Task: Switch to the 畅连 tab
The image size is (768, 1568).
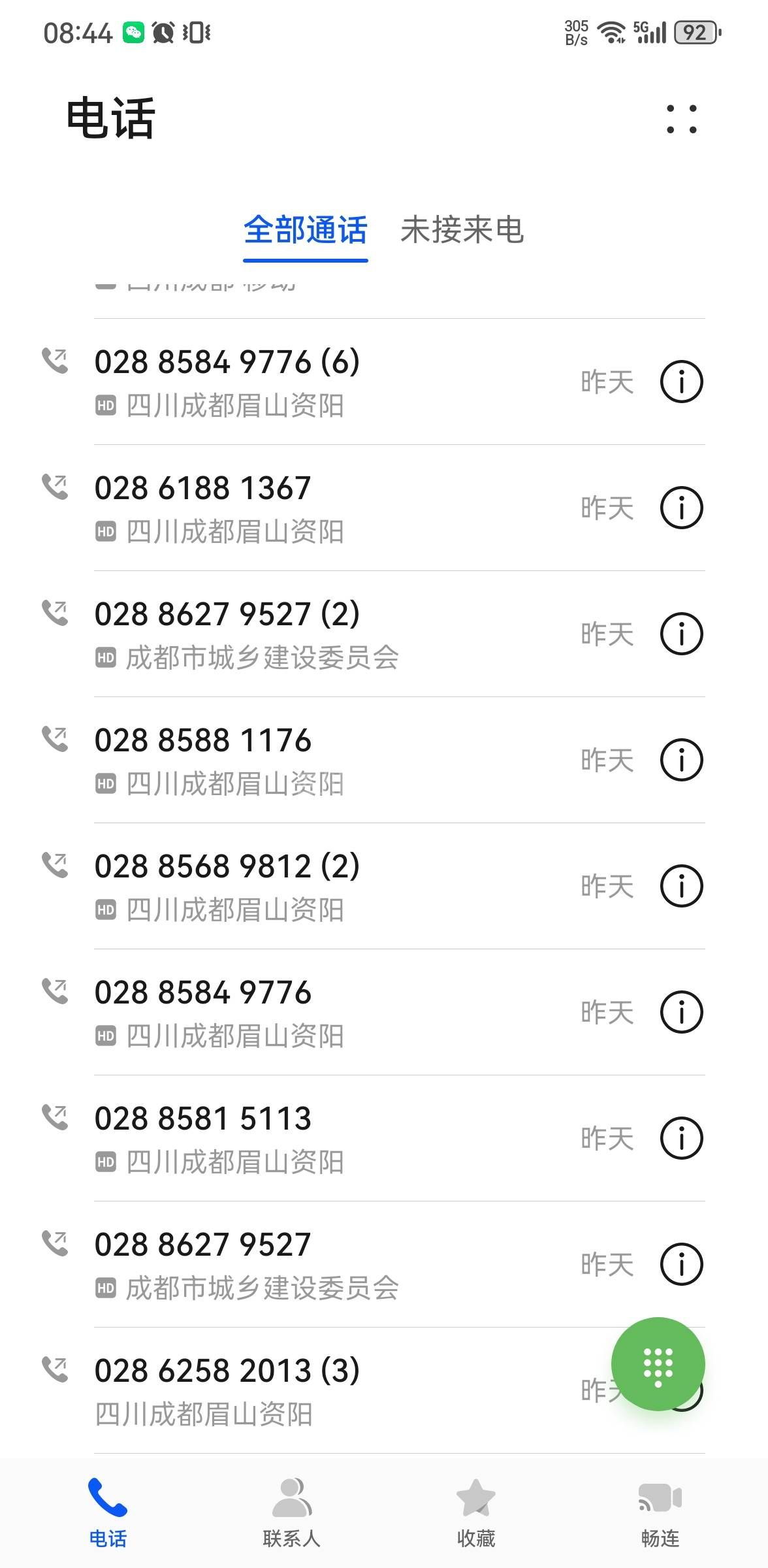Action: click(660, 1511)
